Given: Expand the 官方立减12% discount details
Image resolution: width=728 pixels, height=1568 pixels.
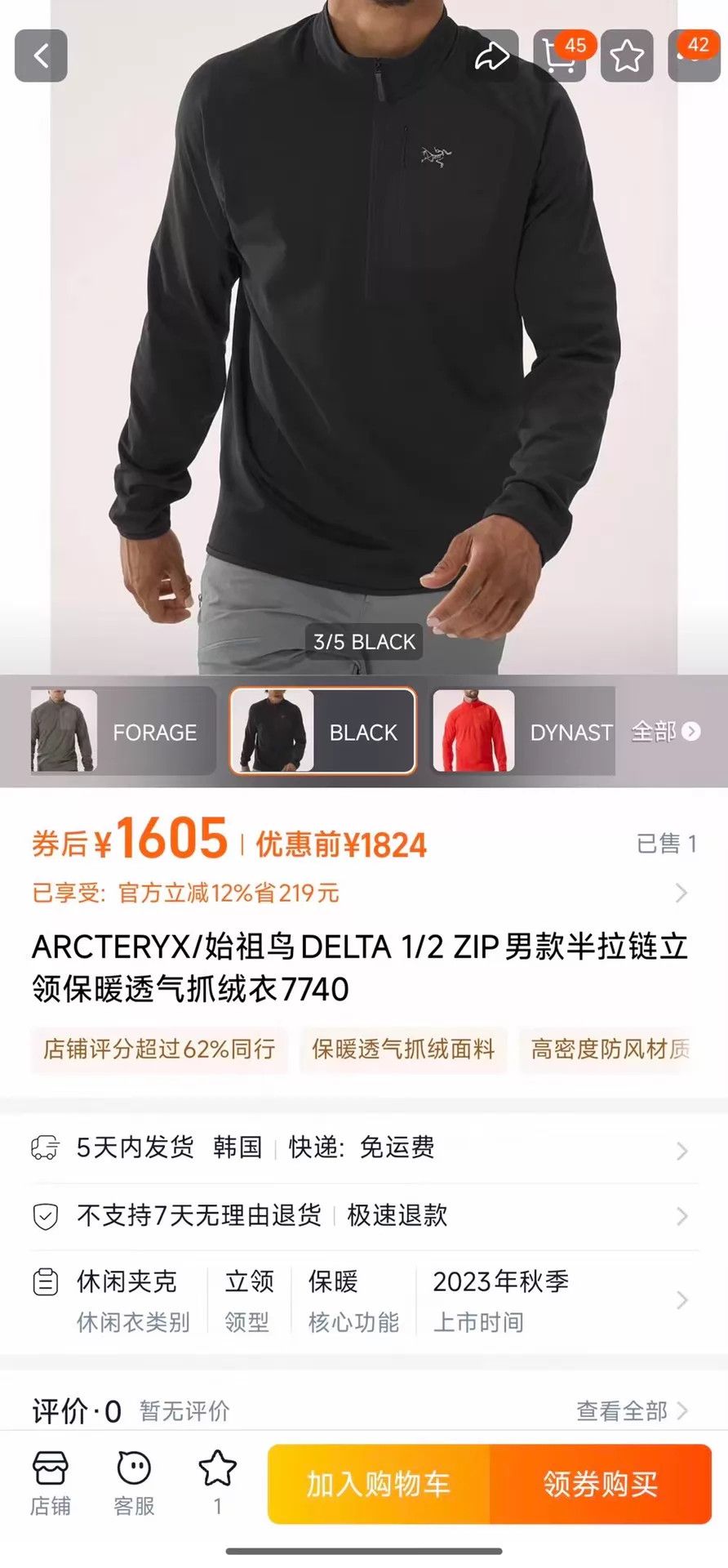Looking at the screenshot, I should pyautogui.click(x=364, y=893).
